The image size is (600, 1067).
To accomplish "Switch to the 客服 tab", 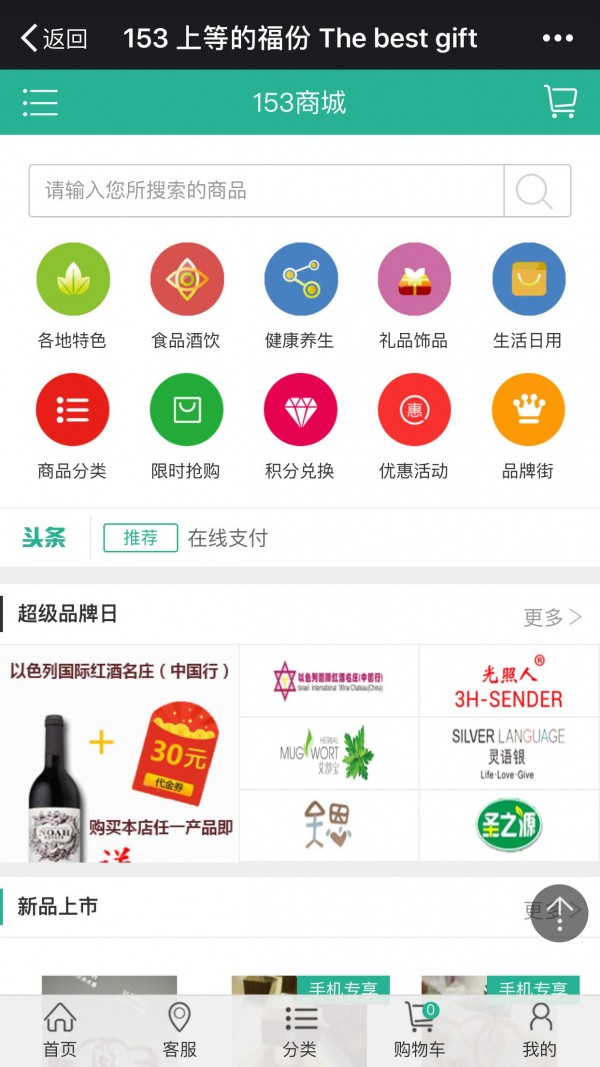I will [x=180, y=1030].
